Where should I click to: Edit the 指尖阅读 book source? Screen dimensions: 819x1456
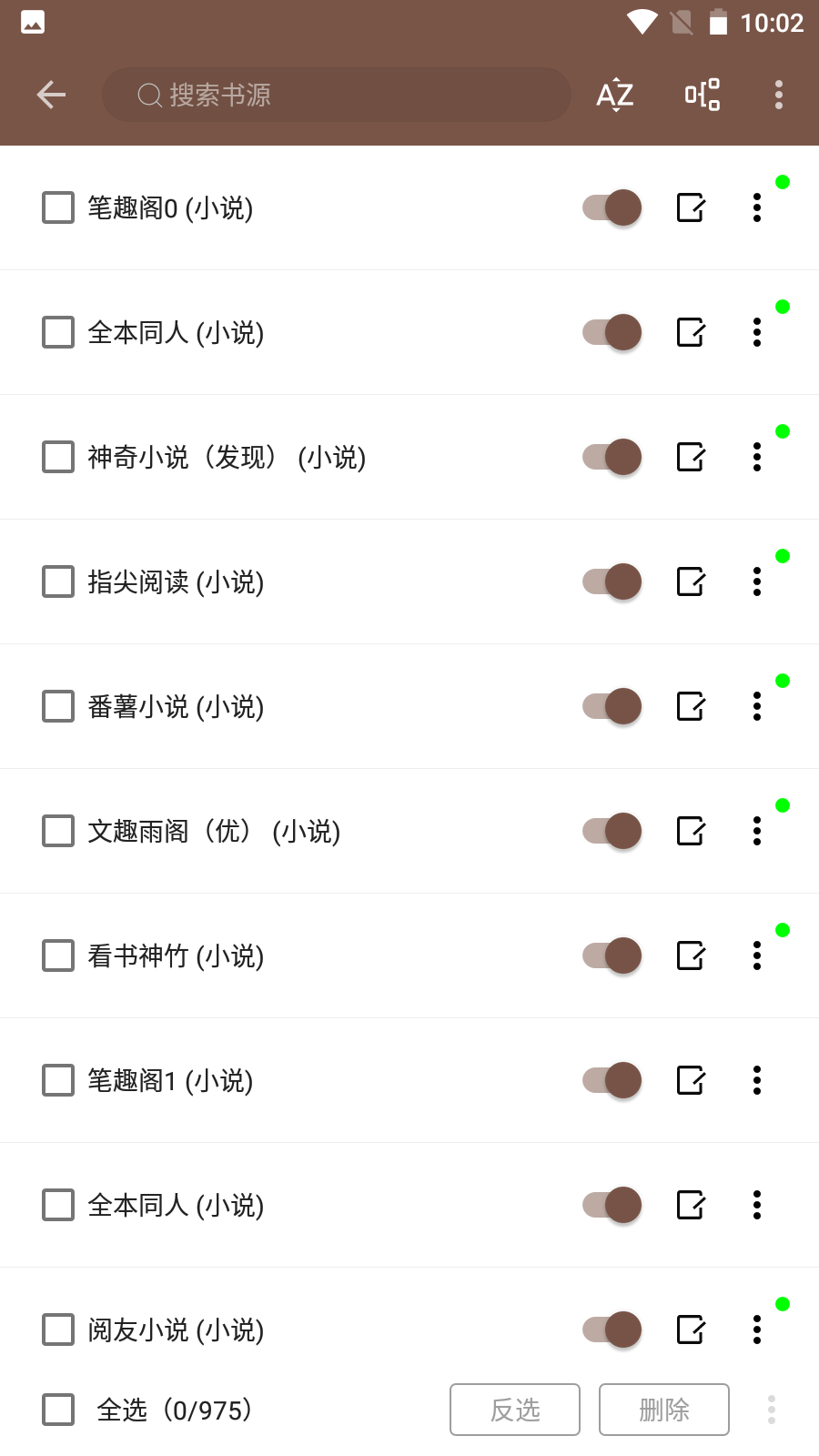point(691,581)
